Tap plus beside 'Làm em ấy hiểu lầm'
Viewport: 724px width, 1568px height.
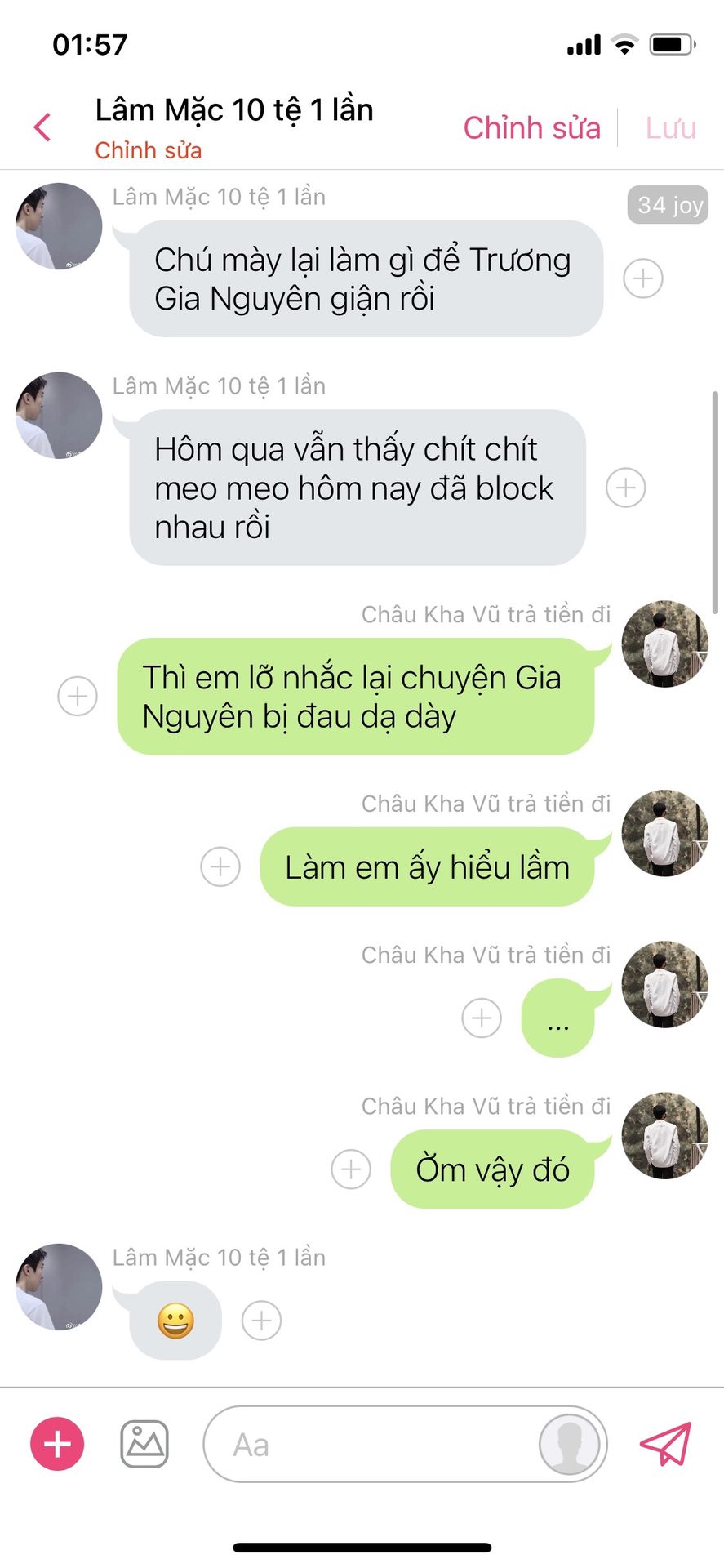220,866
